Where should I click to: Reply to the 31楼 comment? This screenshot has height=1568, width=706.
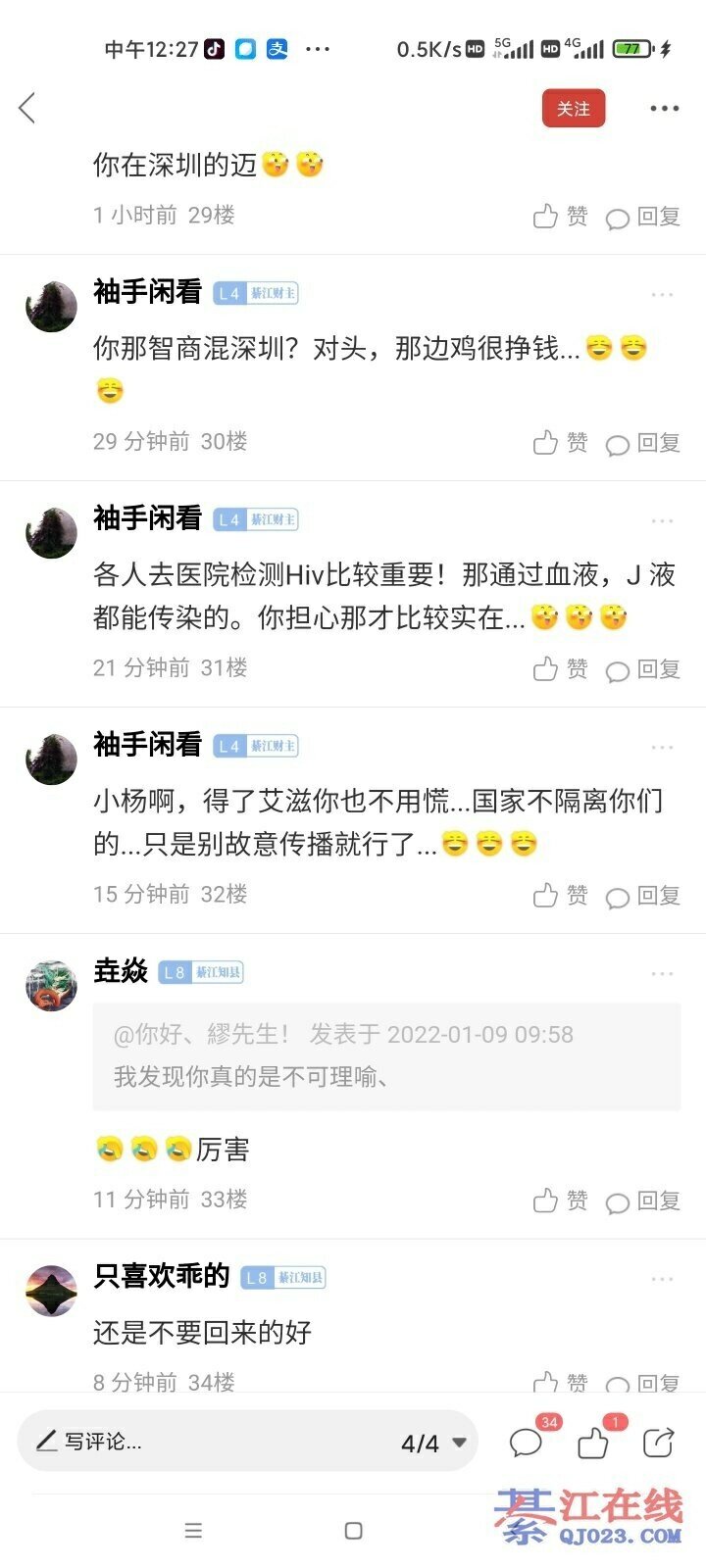[643, 669]
